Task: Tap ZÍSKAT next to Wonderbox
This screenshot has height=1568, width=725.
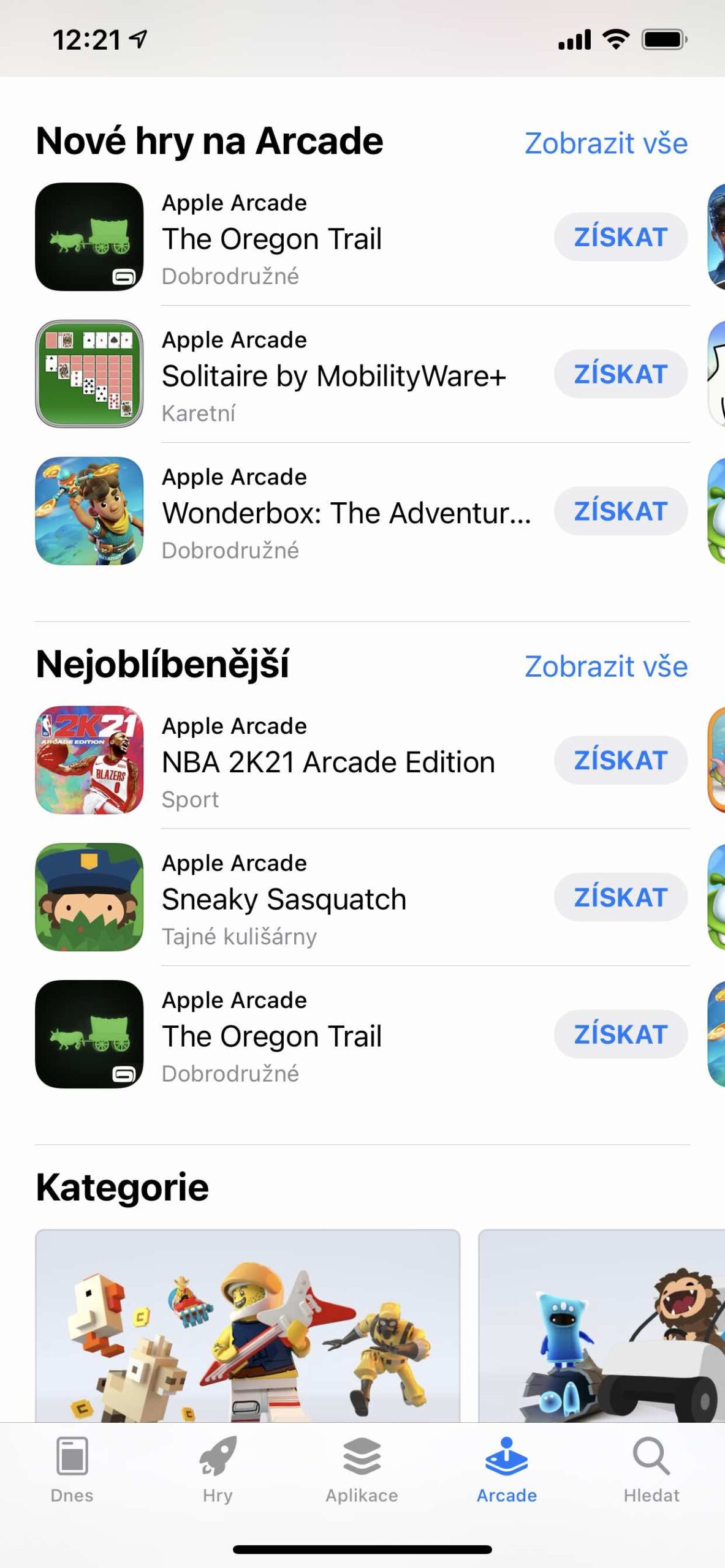Action: pyautogui.click(x=620, y=511)
